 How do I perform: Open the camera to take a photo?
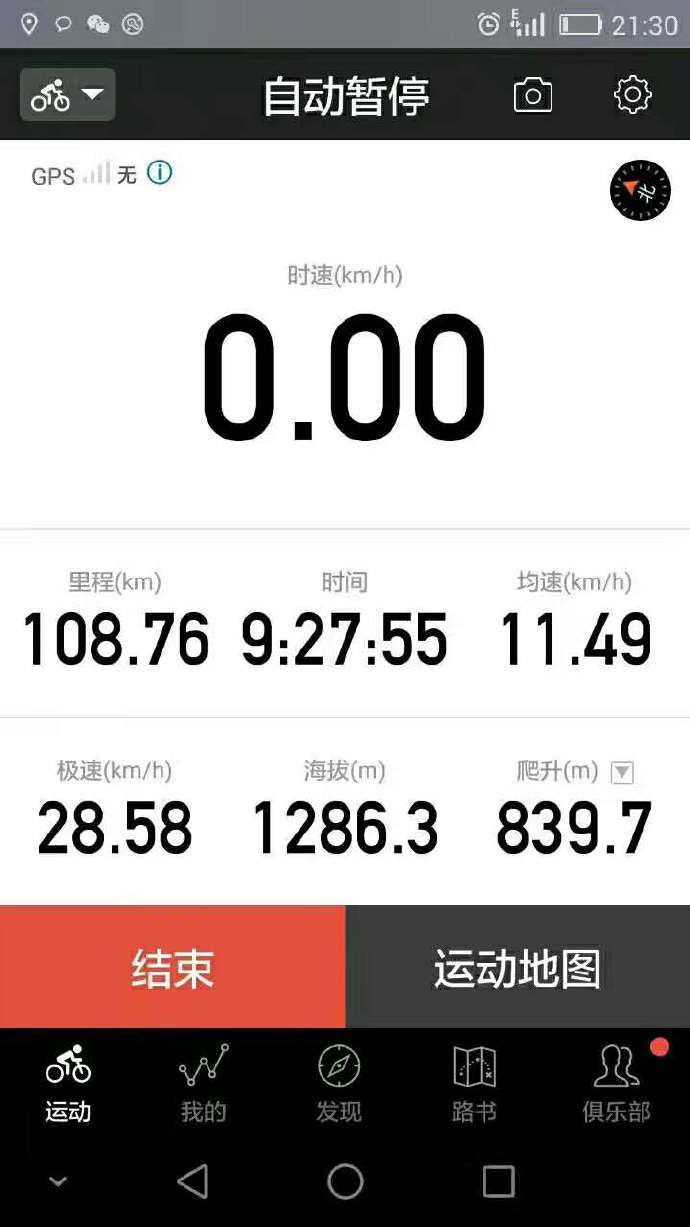click(x=532, y=95)
